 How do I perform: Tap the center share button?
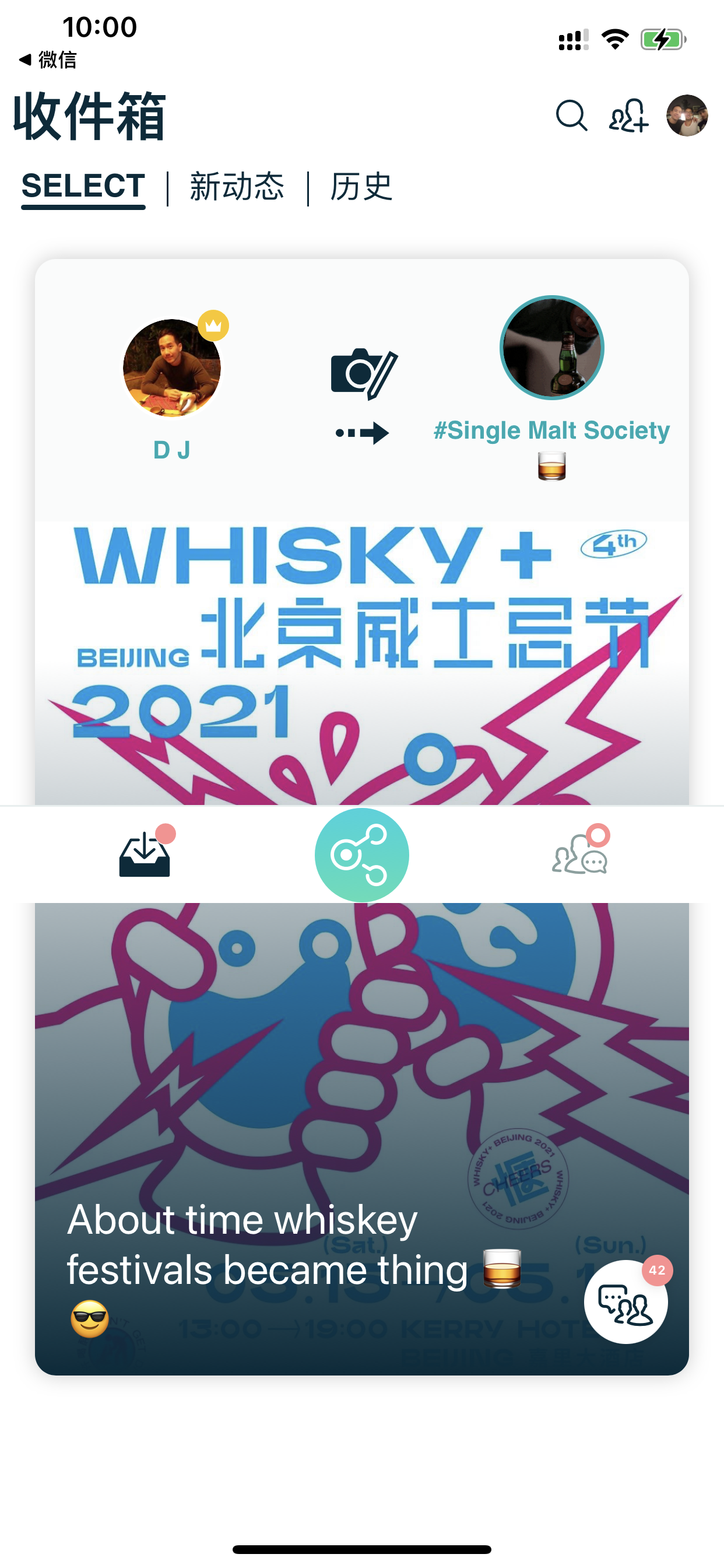pos(361,855)
